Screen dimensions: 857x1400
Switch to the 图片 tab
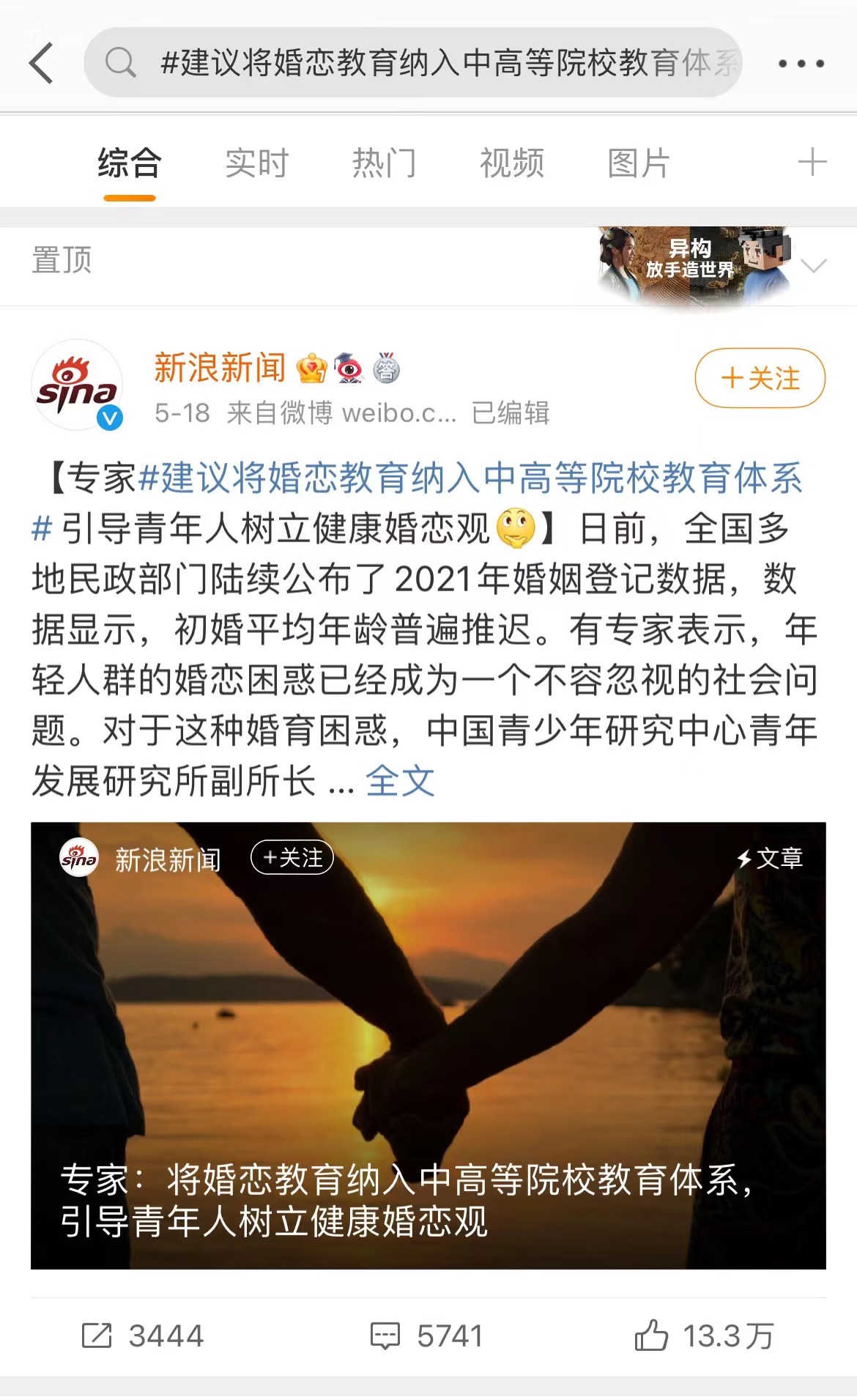tap(638, 163)
